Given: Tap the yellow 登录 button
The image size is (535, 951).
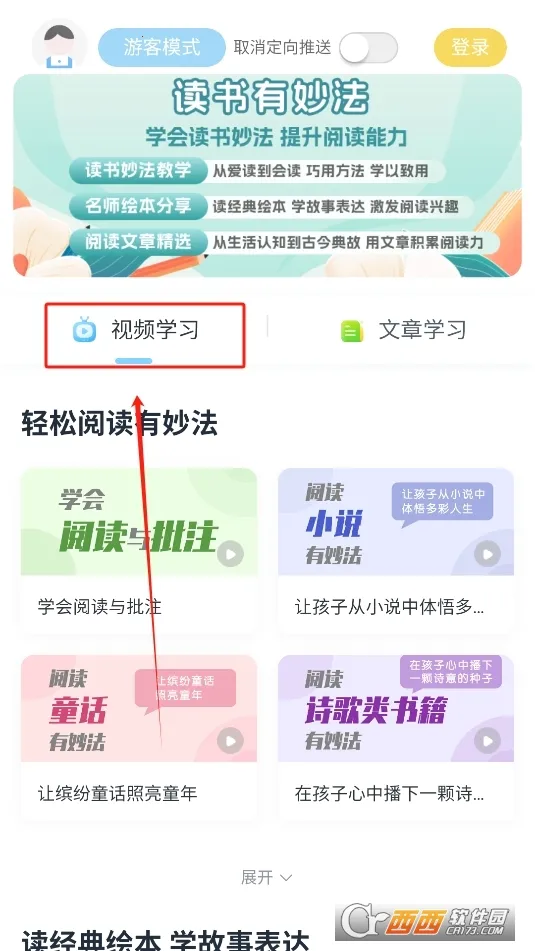Looking at the screenshot, I should click(x=470, y=47).
